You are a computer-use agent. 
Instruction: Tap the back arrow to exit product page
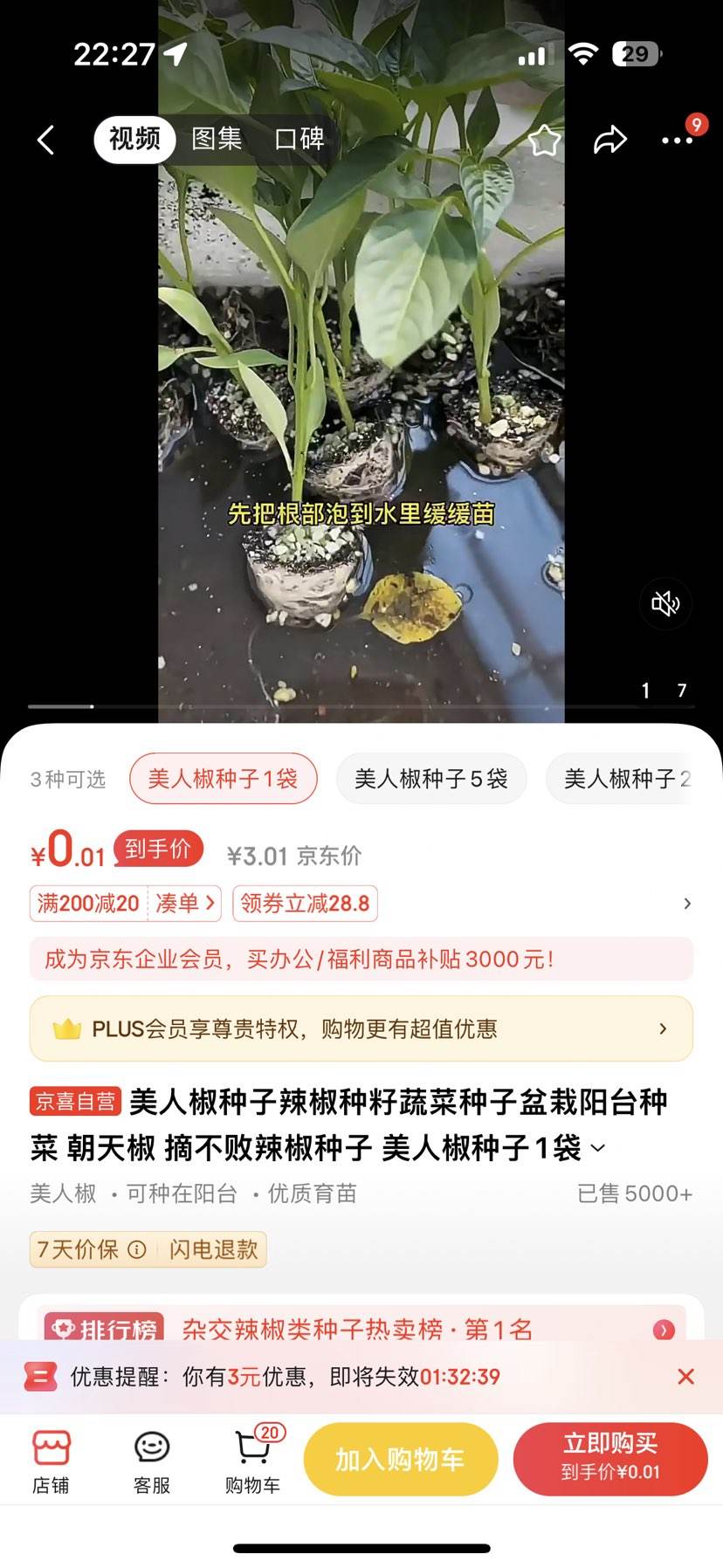tap(45, 140)
